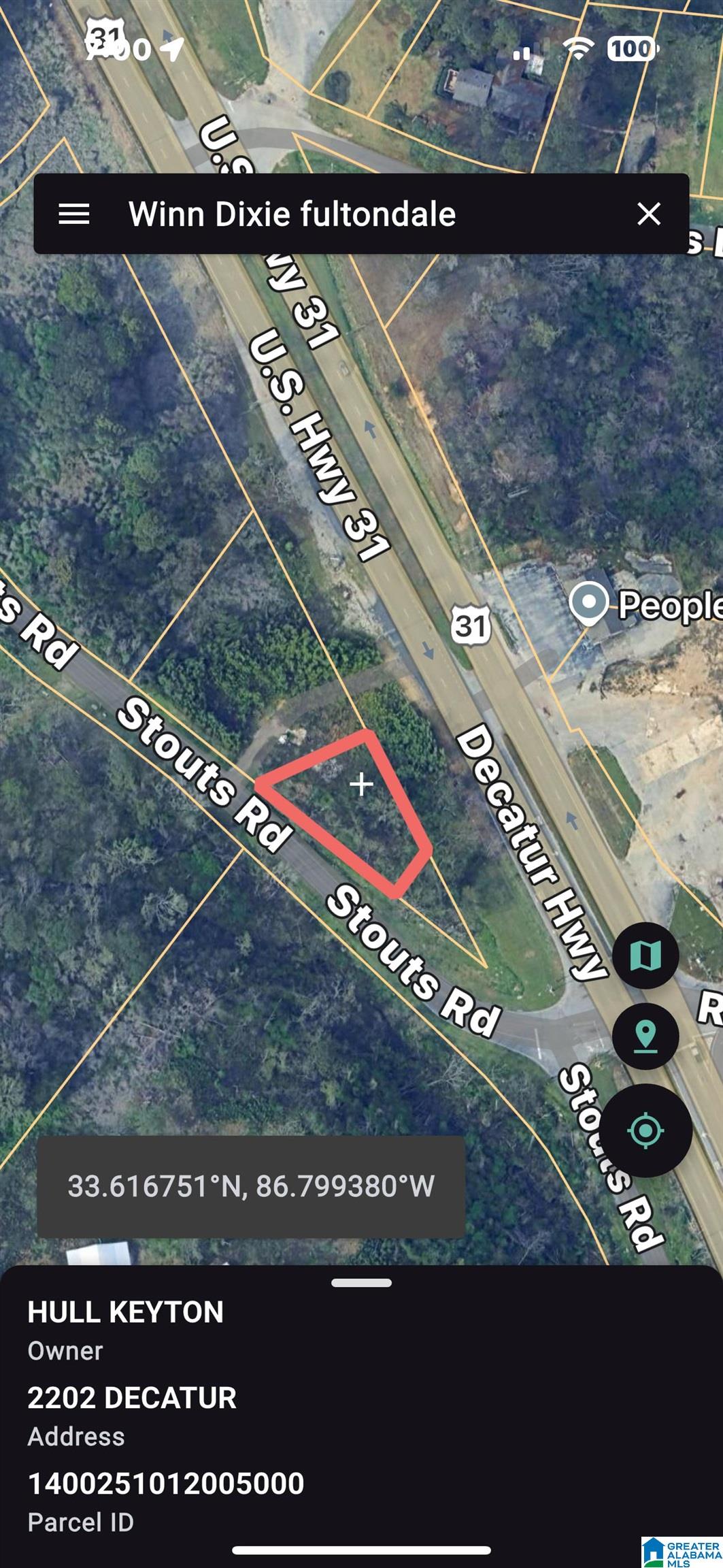Tap the battery indicator showing 100
Image resolution: width=723 pixels, height=1568 pixels.
631,48
